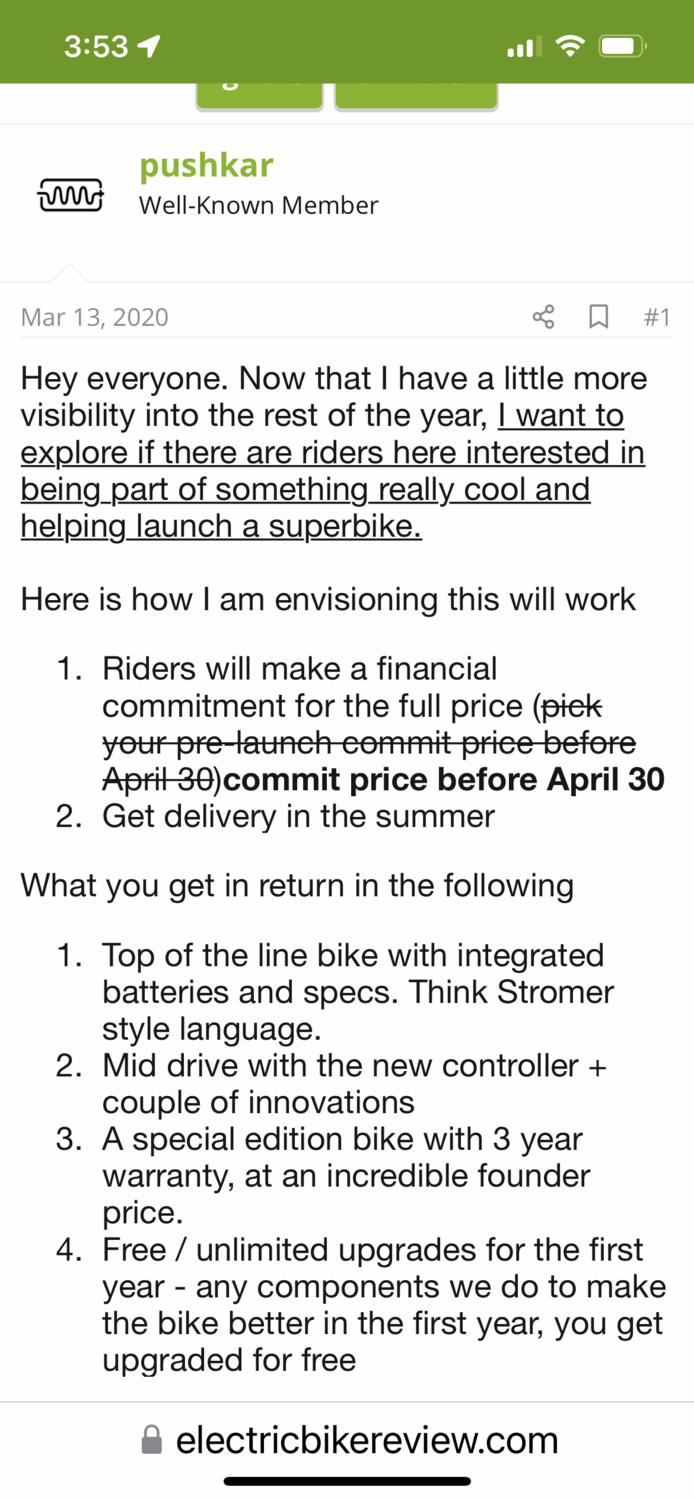The image size is (694, 1500).
Task: Share this forum post
Action: [543, 317]
